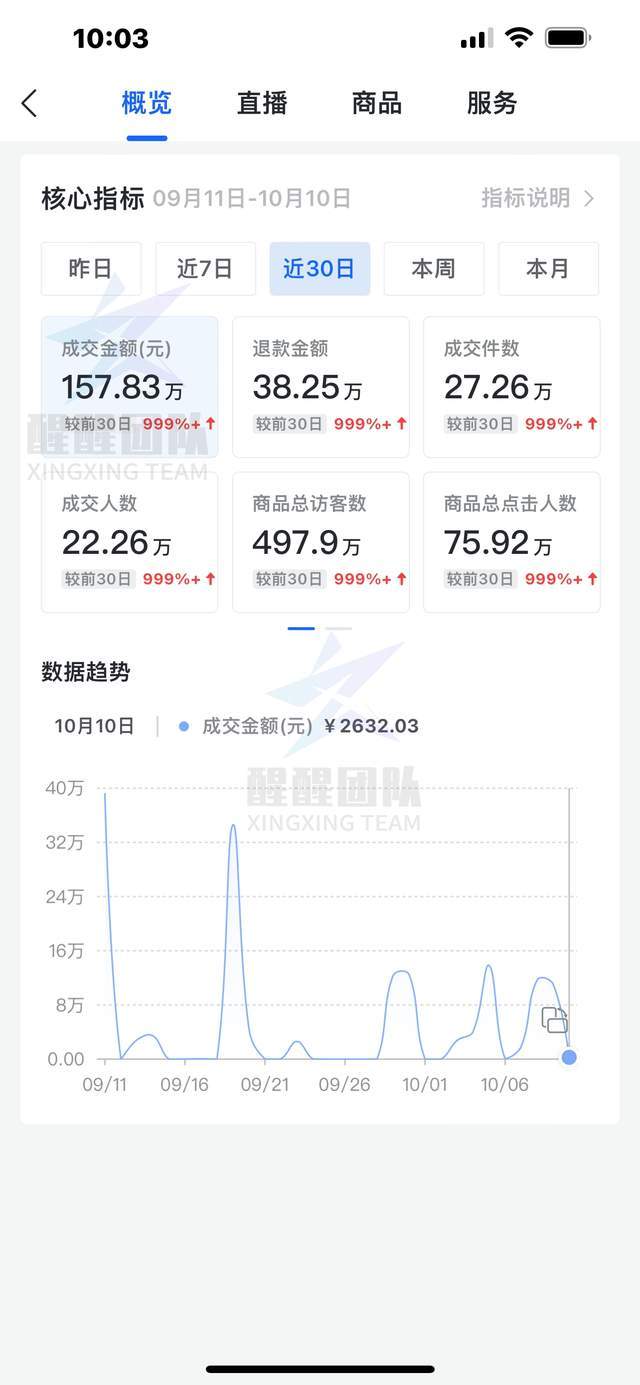Screen dimensions: 640x1385
Task: Filter metrics by 昨日
Action: (91, 269)
